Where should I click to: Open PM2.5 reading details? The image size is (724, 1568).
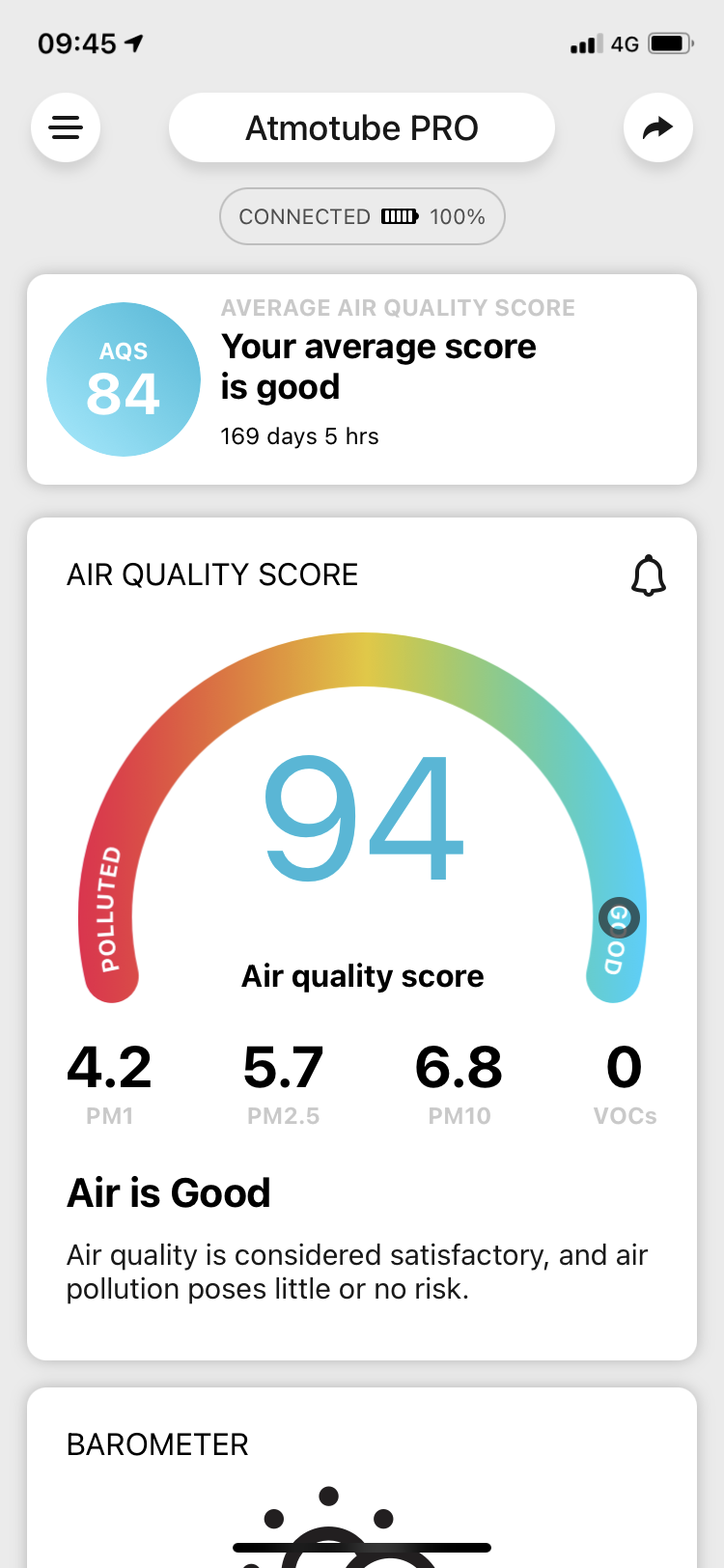[x=283, y=1082]
